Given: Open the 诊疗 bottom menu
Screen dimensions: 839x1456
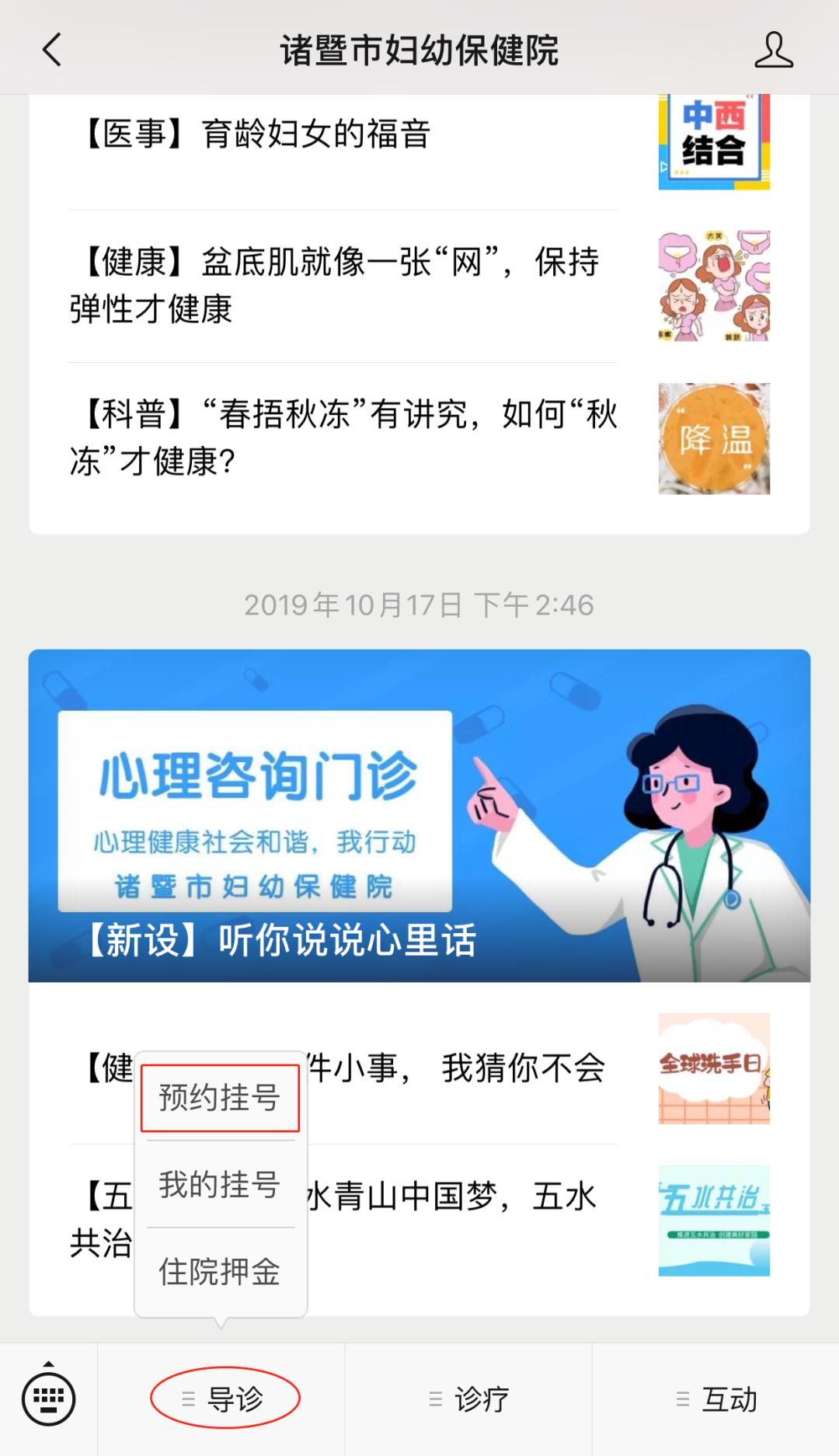Looking at the screenshot, I should click(x=468, y=1399).
